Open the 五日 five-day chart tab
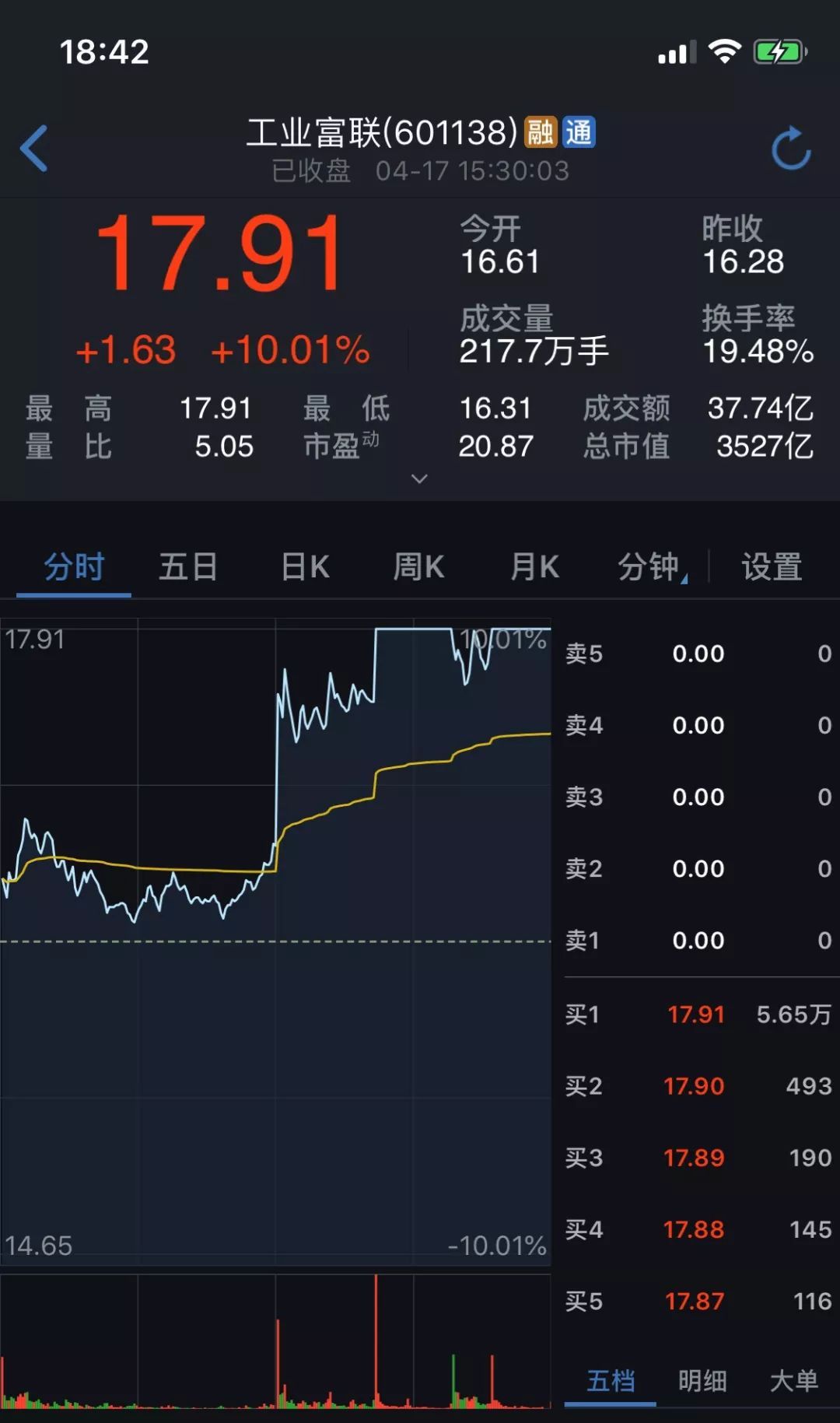Screen dimensions: 840x1423 (x=187, y=567)
